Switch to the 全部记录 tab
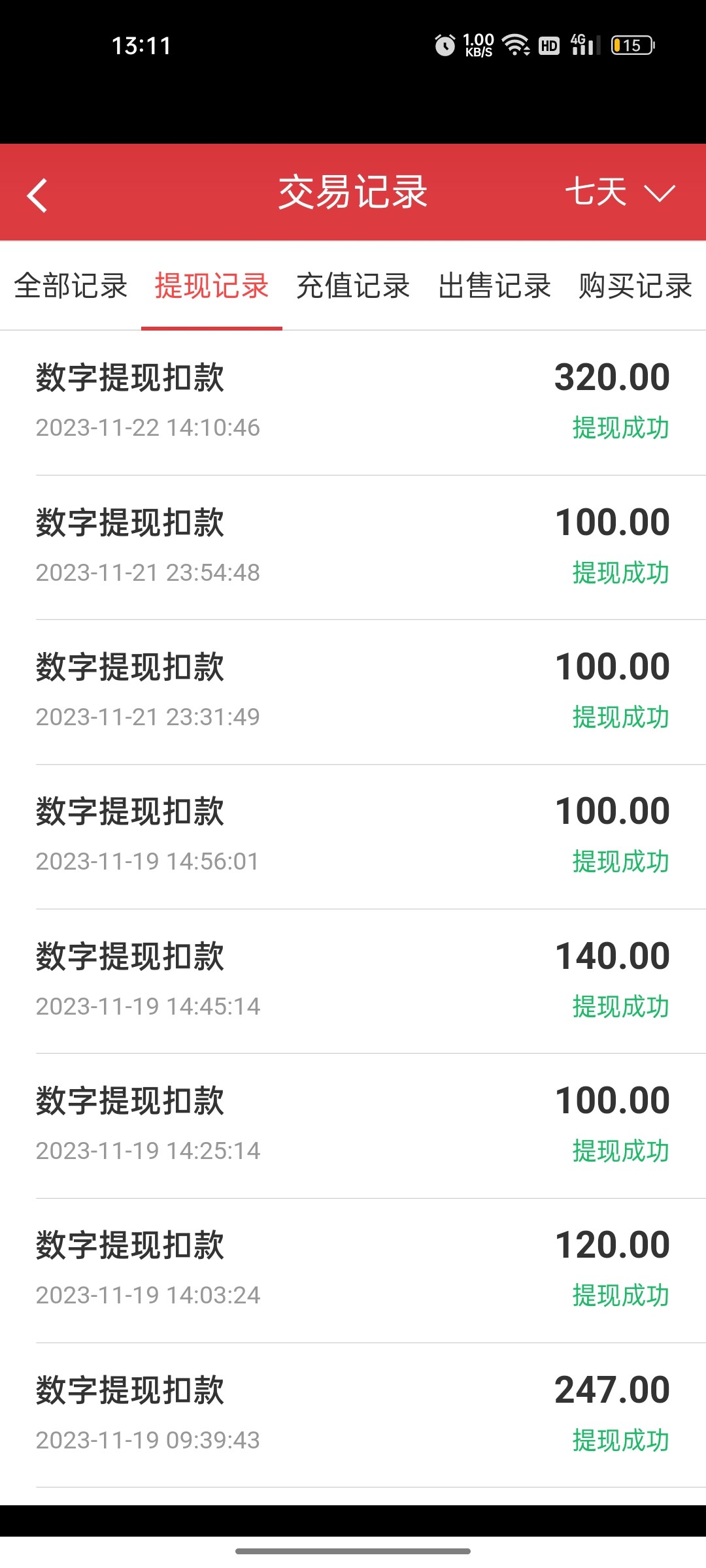706x1568 pixels. coord(71,286)
